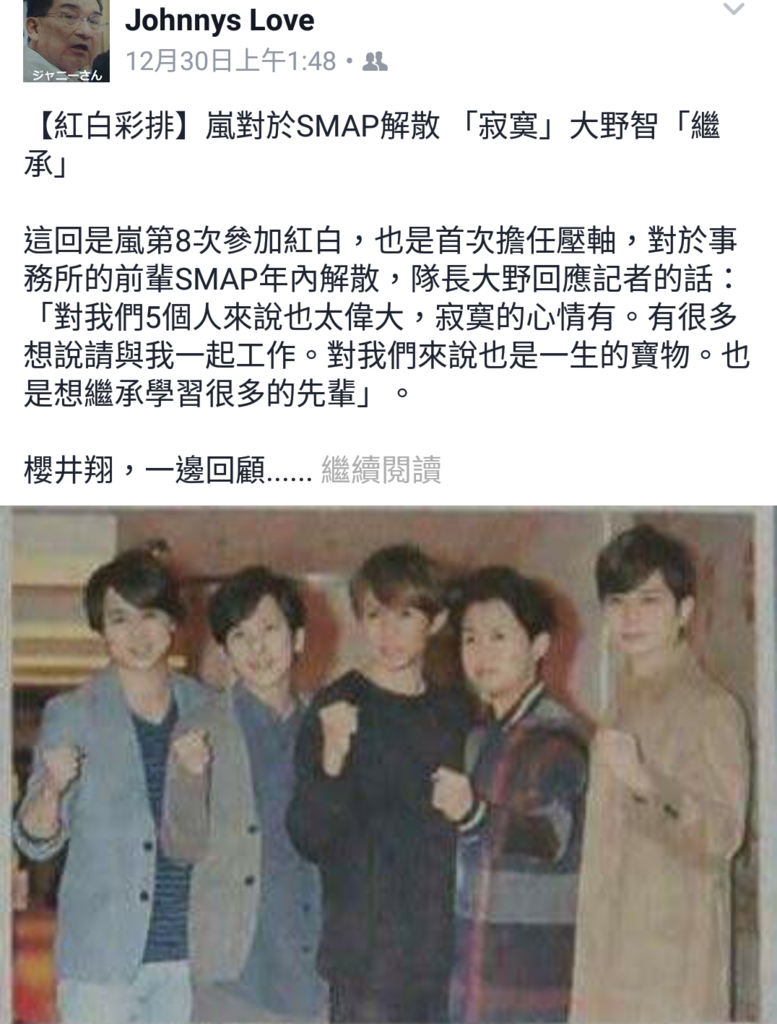The width and height of the screenshot is (777, 1024).
Task: View the post's audience icon
Action: pyautogui.click(x=374, y=63)
